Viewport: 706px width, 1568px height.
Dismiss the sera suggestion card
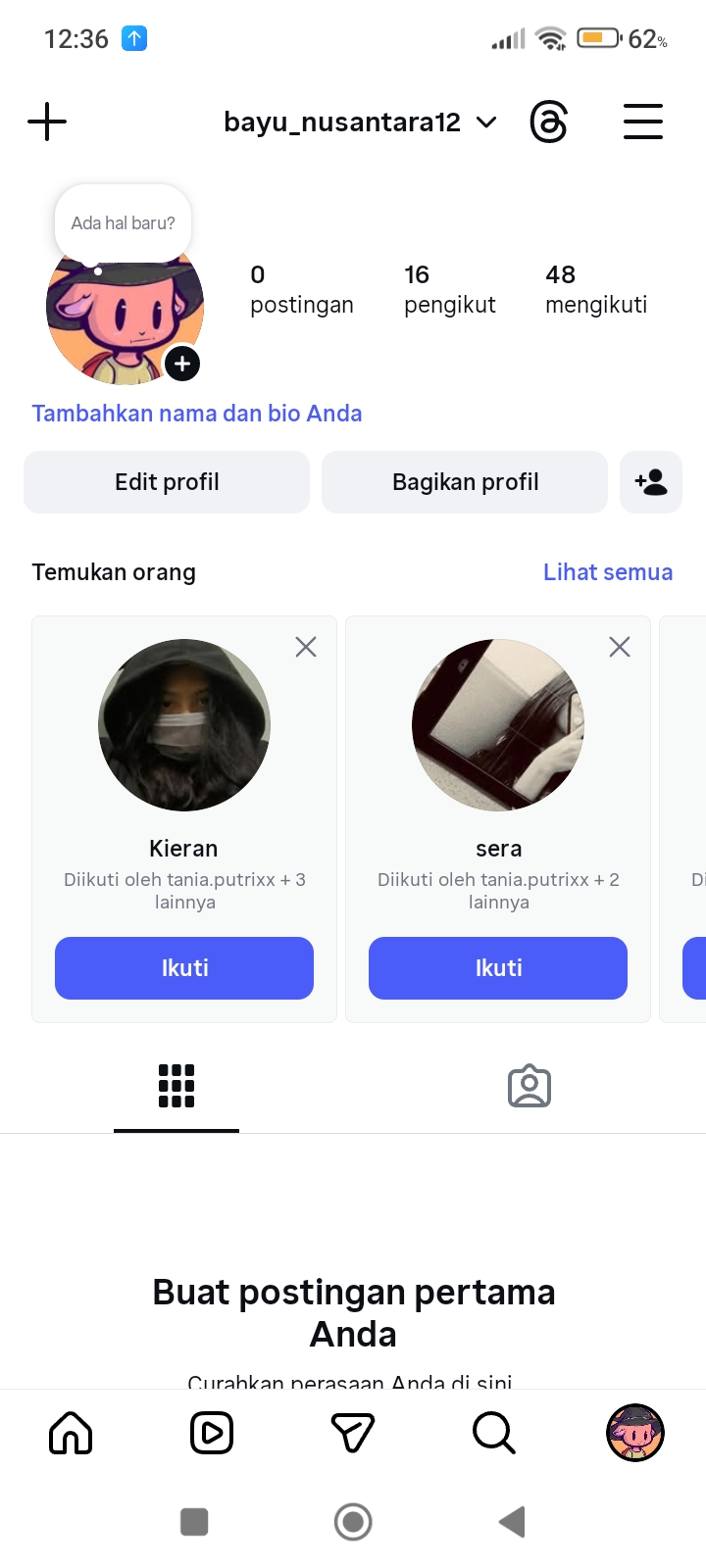tap(620, 647)
